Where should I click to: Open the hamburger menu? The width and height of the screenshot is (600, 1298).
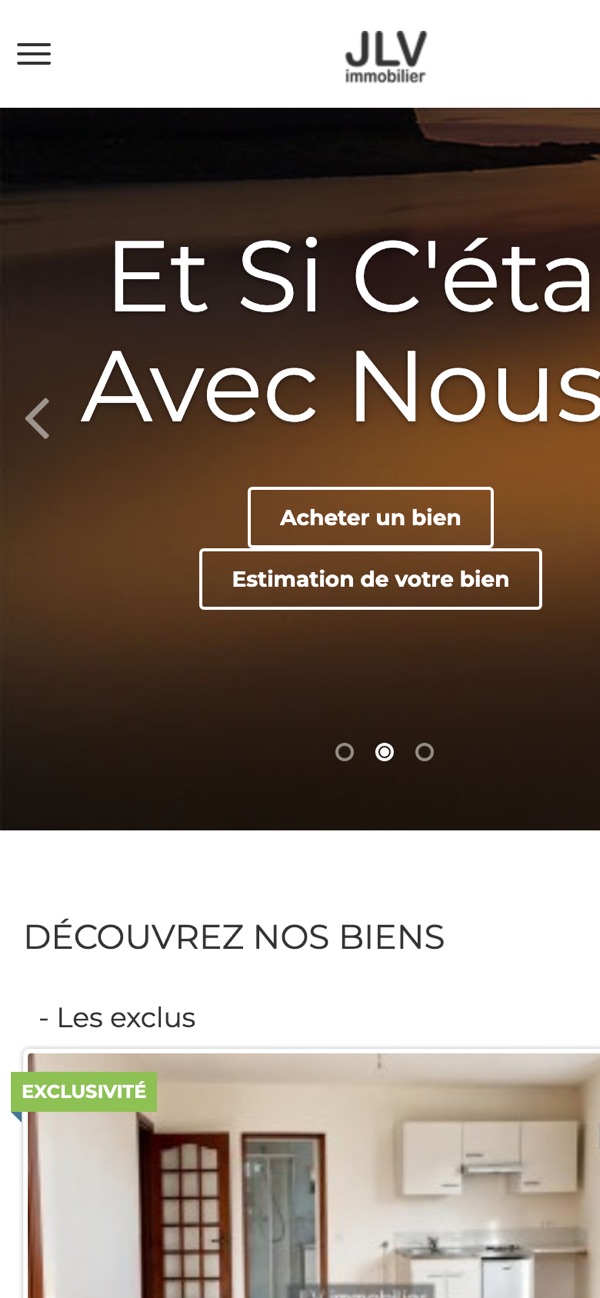34,54
